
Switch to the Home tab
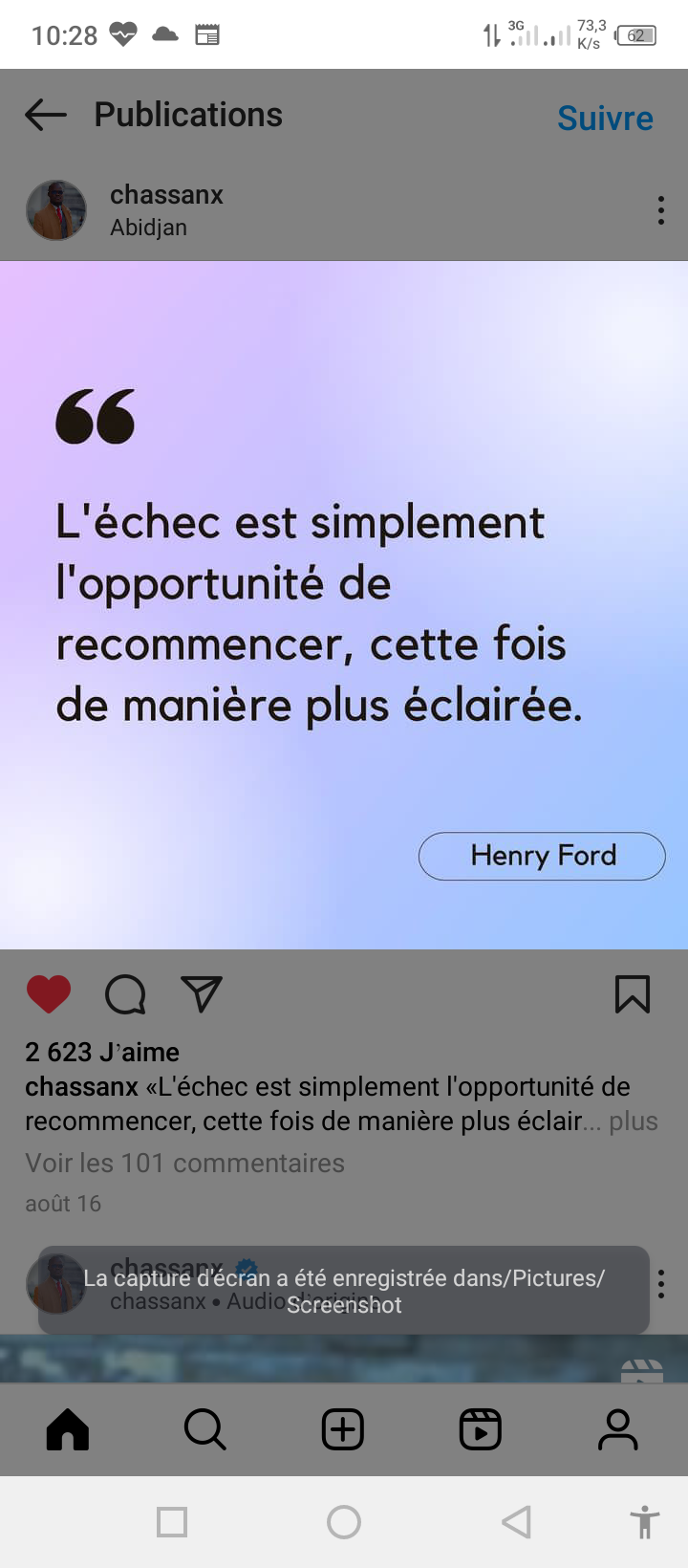click(x=68, y=1430)
